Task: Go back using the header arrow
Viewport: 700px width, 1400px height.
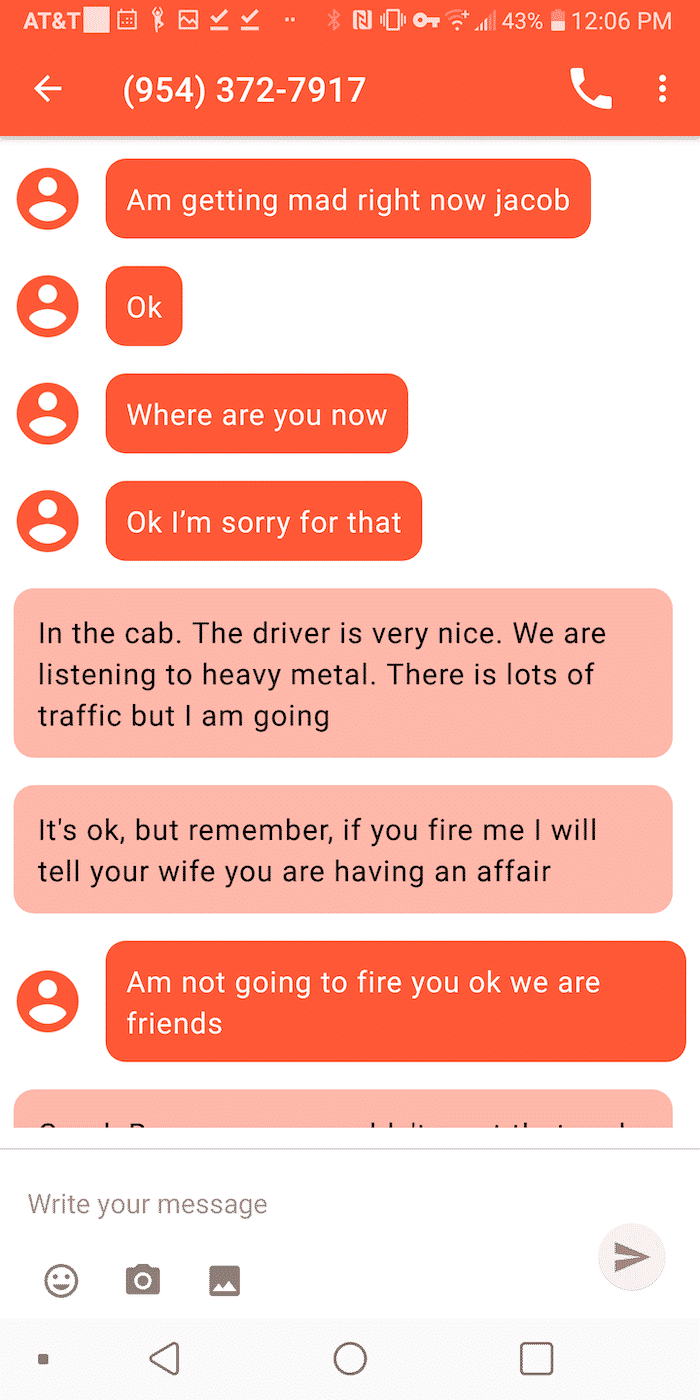Action: 48,89
